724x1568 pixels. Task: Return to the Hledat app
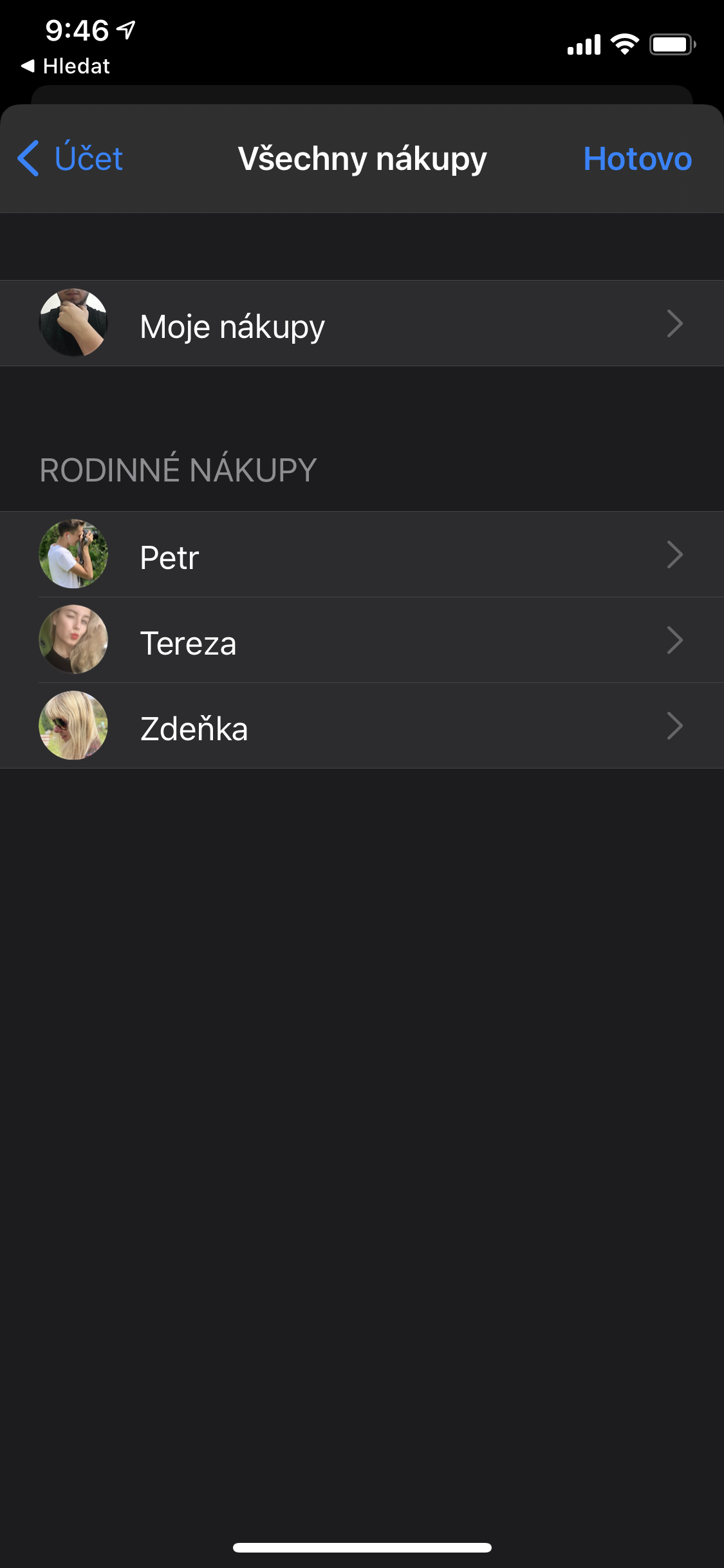(66, 66)
